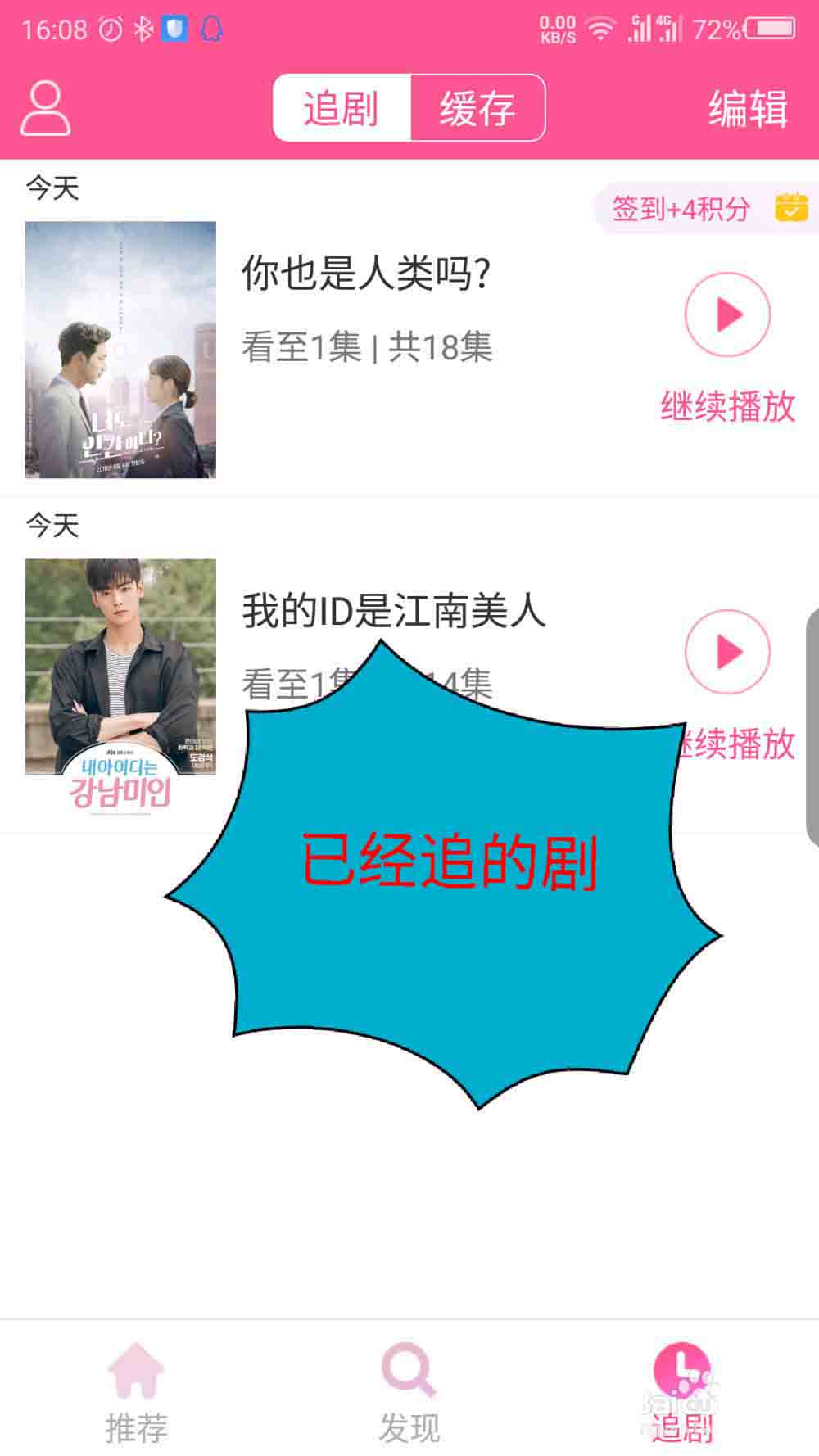Open the 我的ID是江南美人 poster
This screenshot has height=1456, width=819.
coord(120,667)
